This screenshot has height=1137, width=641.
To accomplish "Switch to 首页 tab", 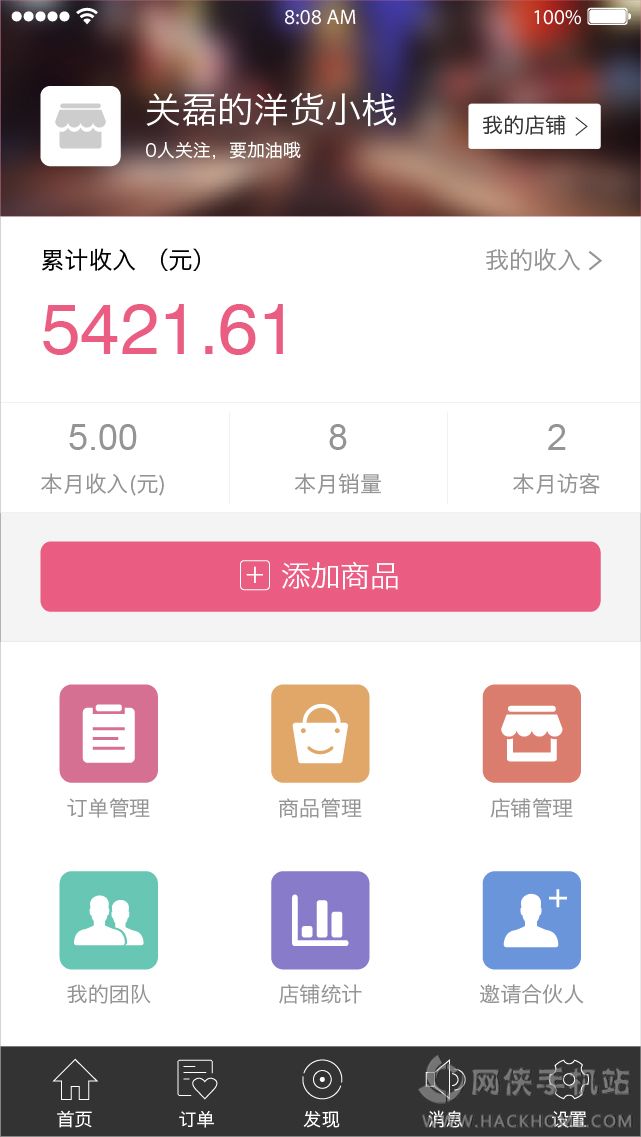I will pos(75,1092).
